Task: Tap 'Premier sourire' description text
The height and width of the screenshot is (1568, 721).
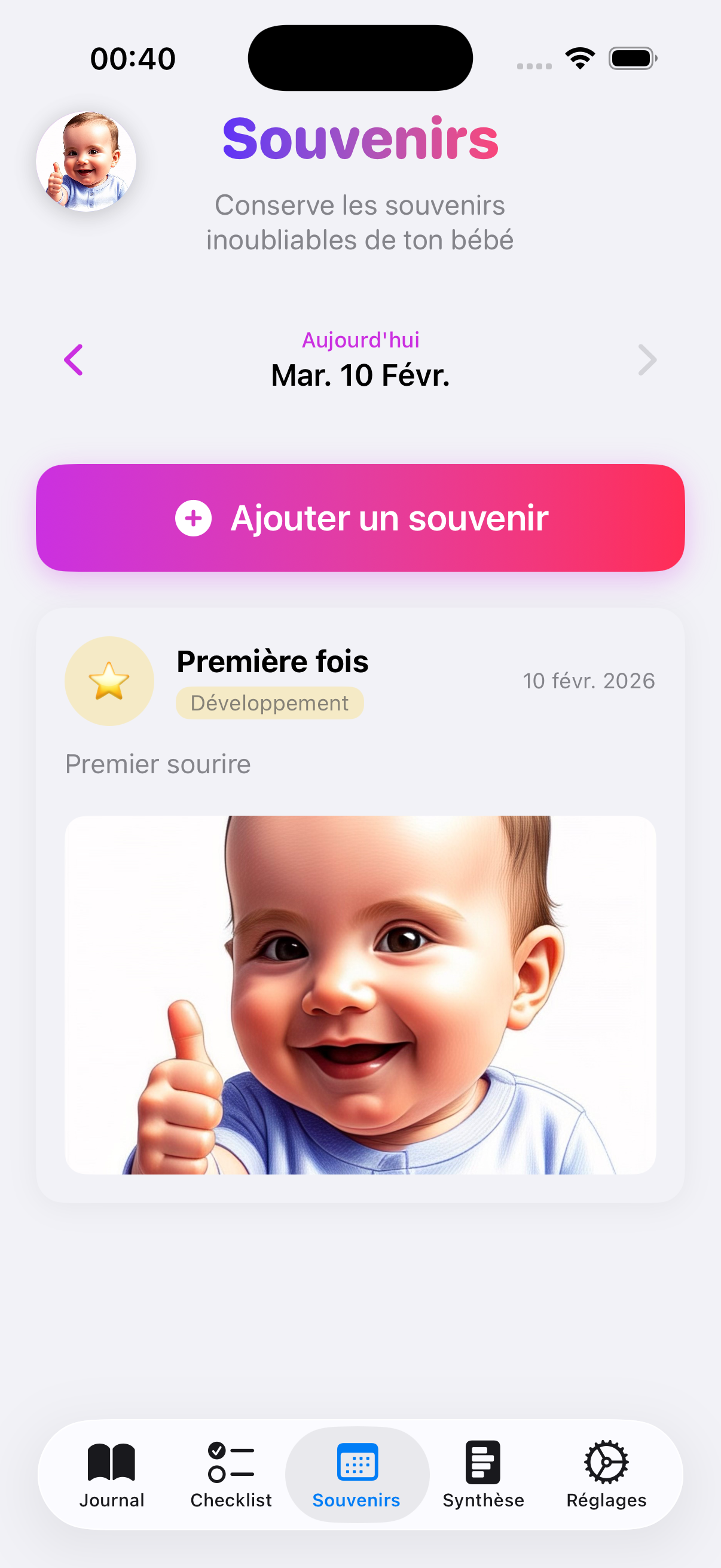Action: point(158,763)
